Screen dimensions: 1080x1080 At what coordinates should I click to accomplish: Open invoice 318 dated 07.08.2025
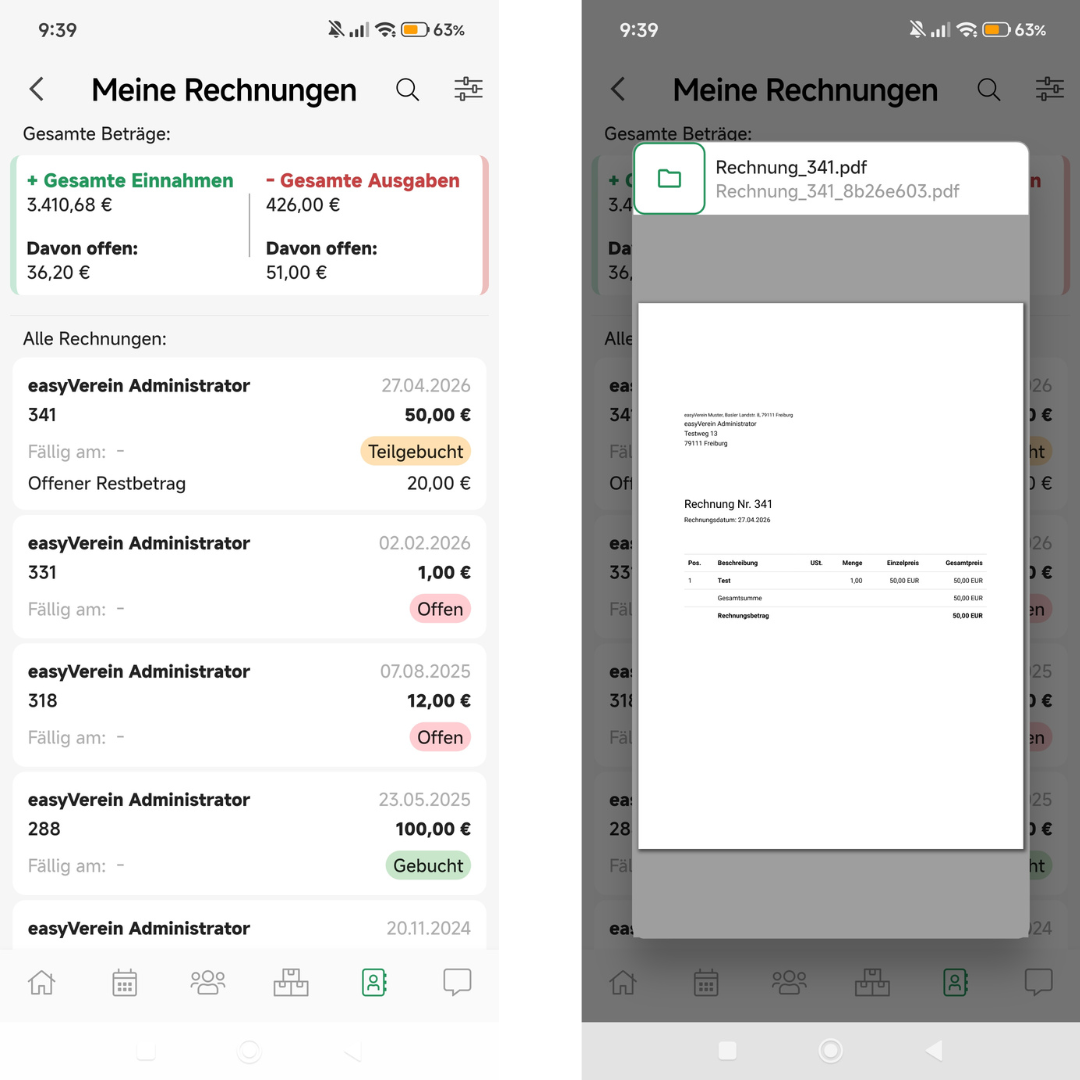[249, 705]
